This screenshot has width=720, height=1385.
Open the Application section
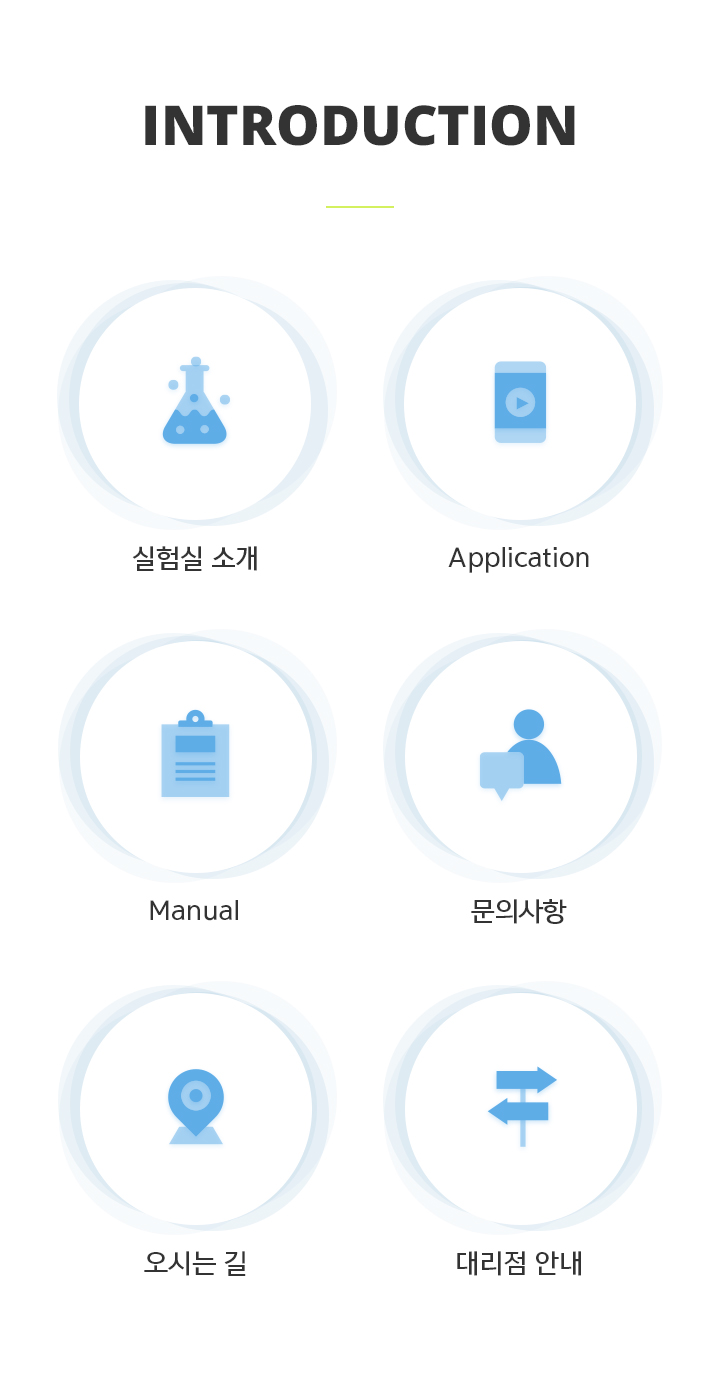(x=519, y=558)
